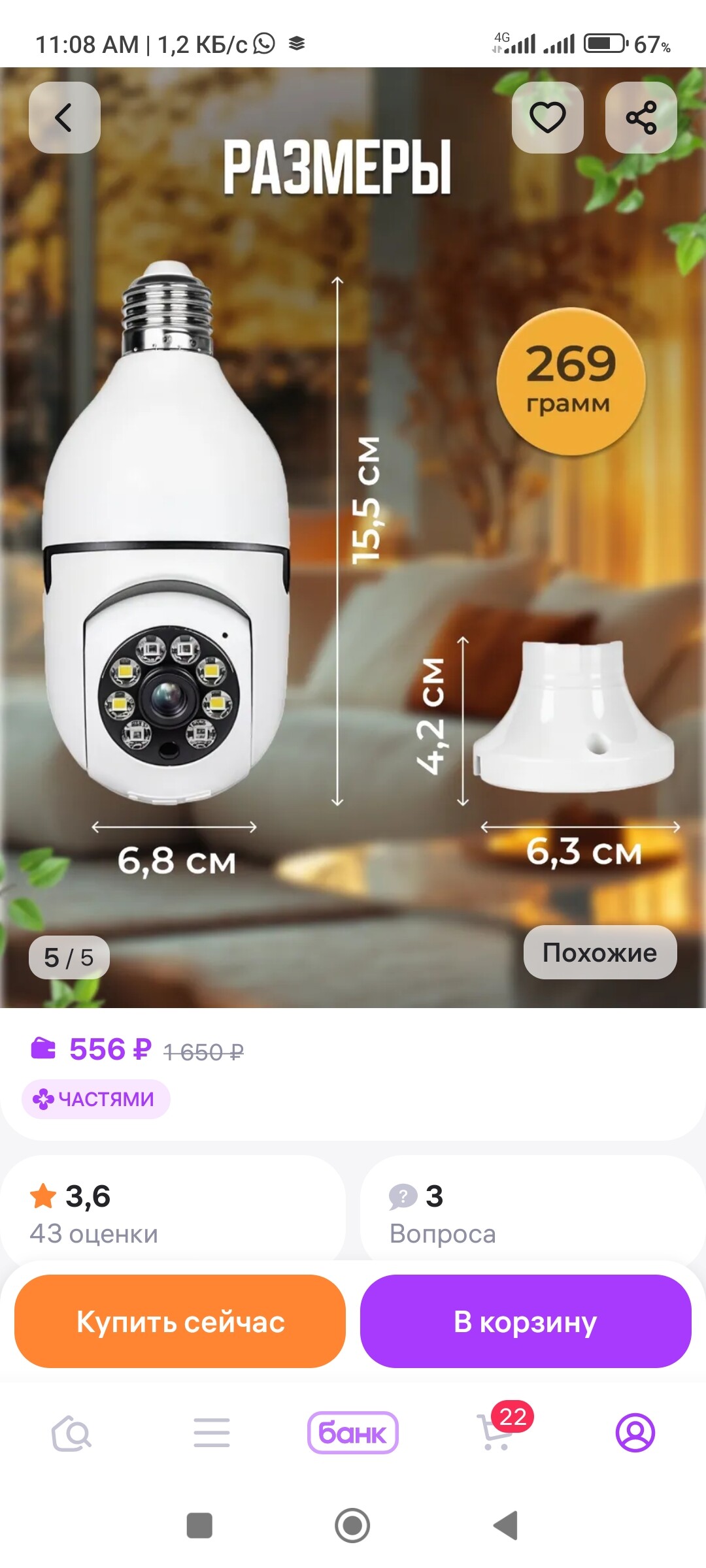Go back using the top arrow
Image resolution: width=706 pixels, height=1568 pixels.
point(64,118)
